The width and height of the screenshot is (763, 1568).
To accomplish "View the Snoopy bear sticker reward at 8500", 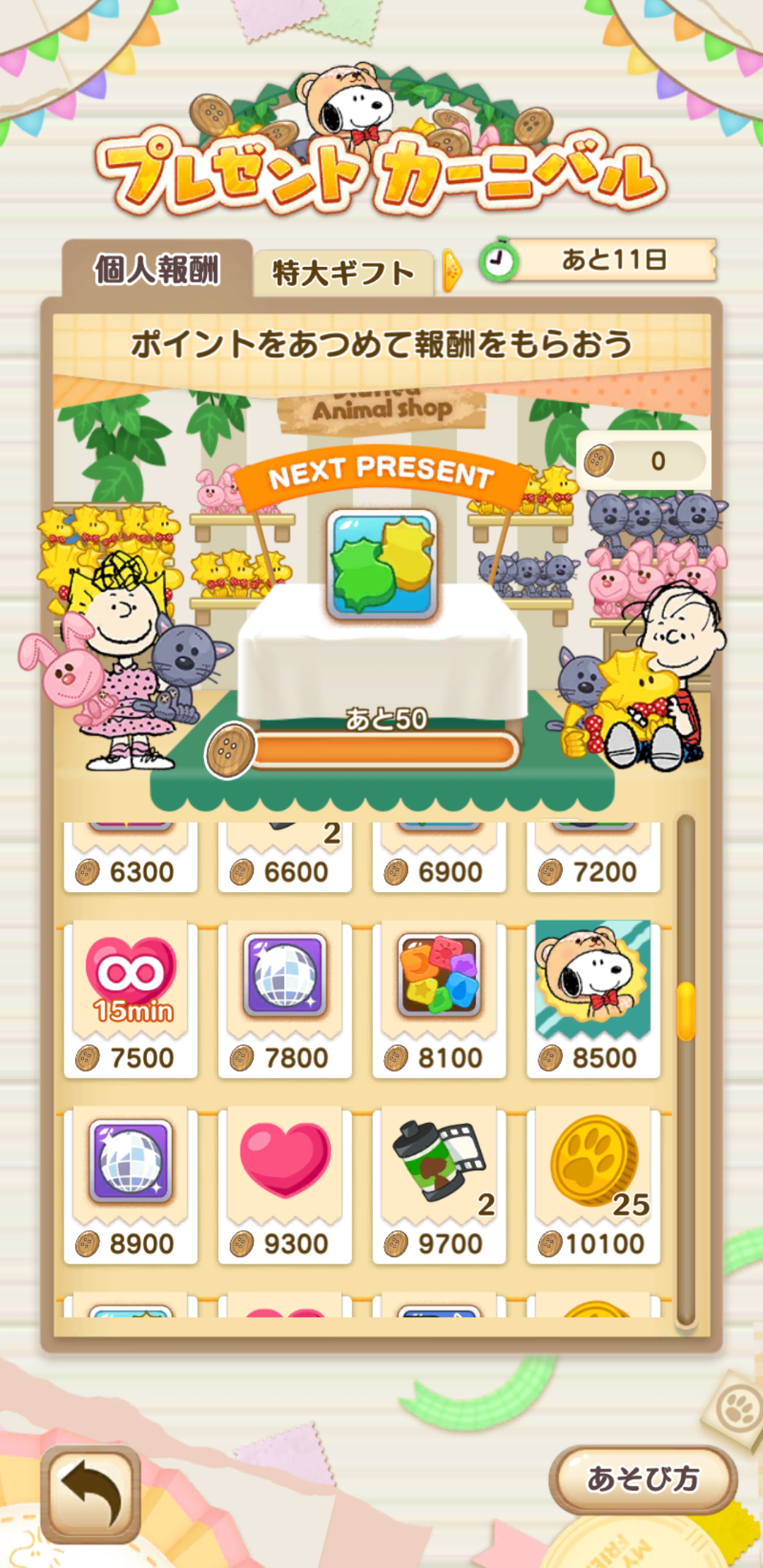I will 593,999.
